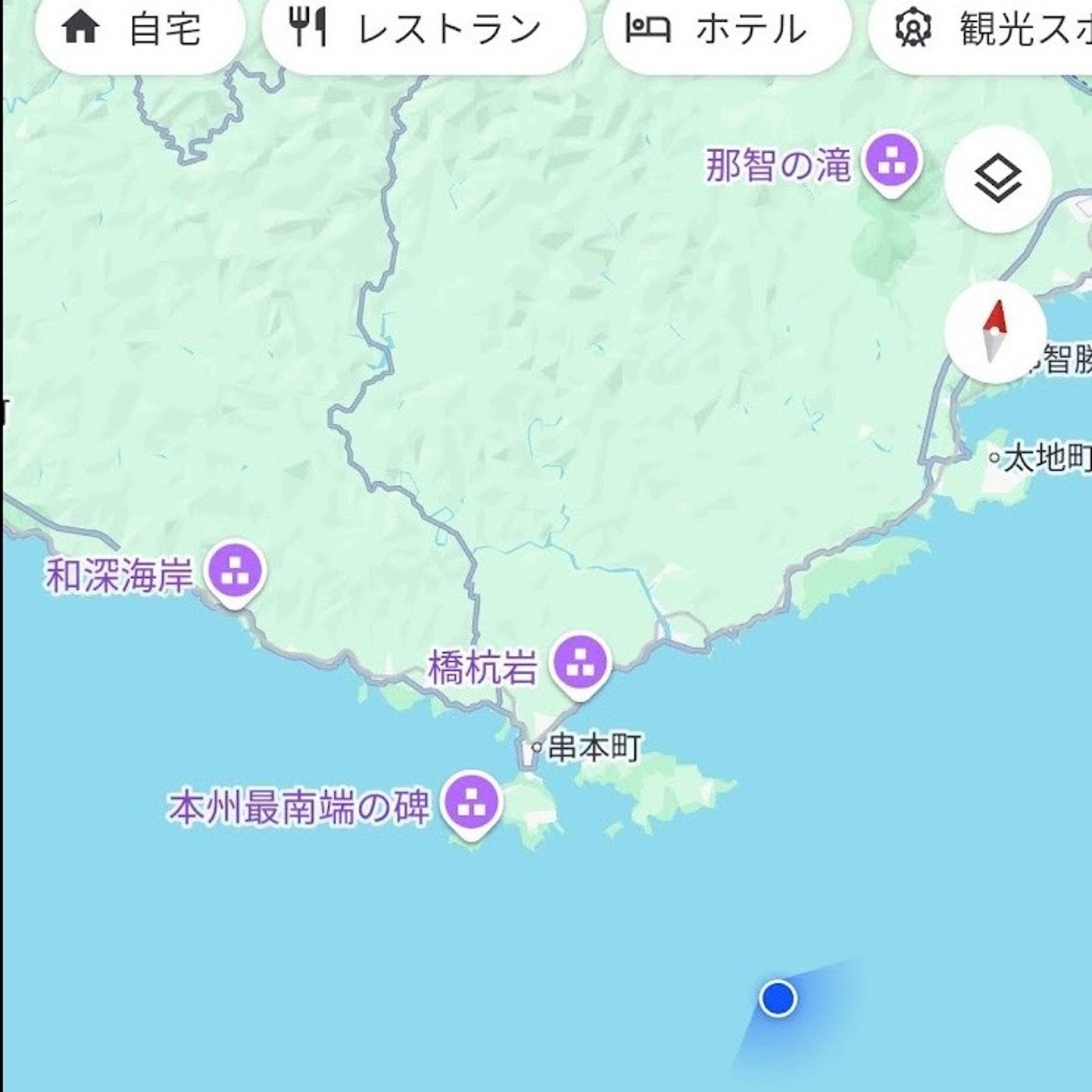Reset map orientation with the compass
Screen dimensions: 1092x1092
tap(994, 331)
